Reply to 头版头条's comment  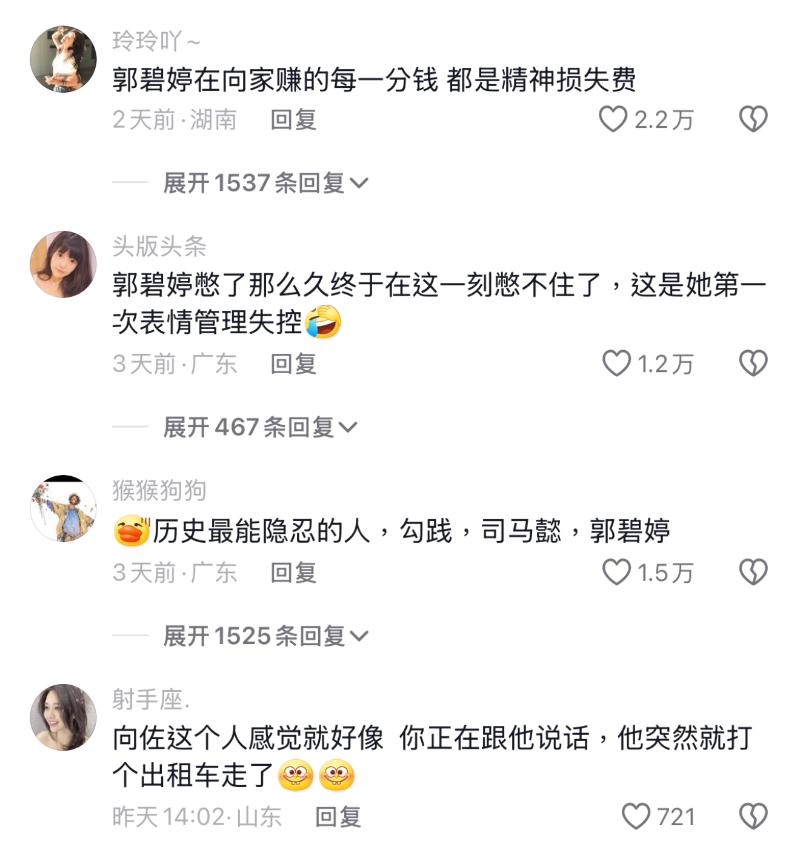click(293, 364)
